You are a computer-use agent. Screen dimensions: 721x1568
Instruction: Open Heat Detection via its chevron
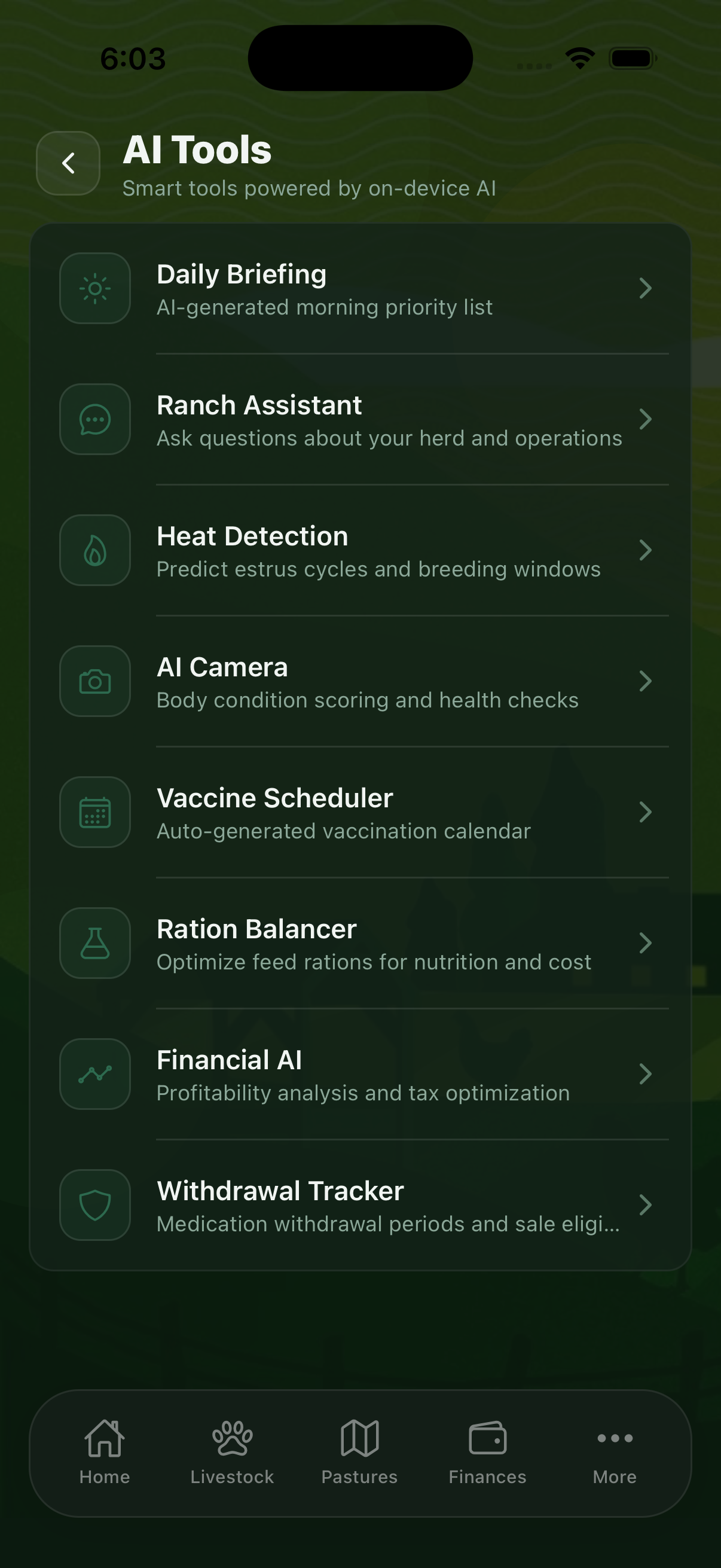(646, 550)
